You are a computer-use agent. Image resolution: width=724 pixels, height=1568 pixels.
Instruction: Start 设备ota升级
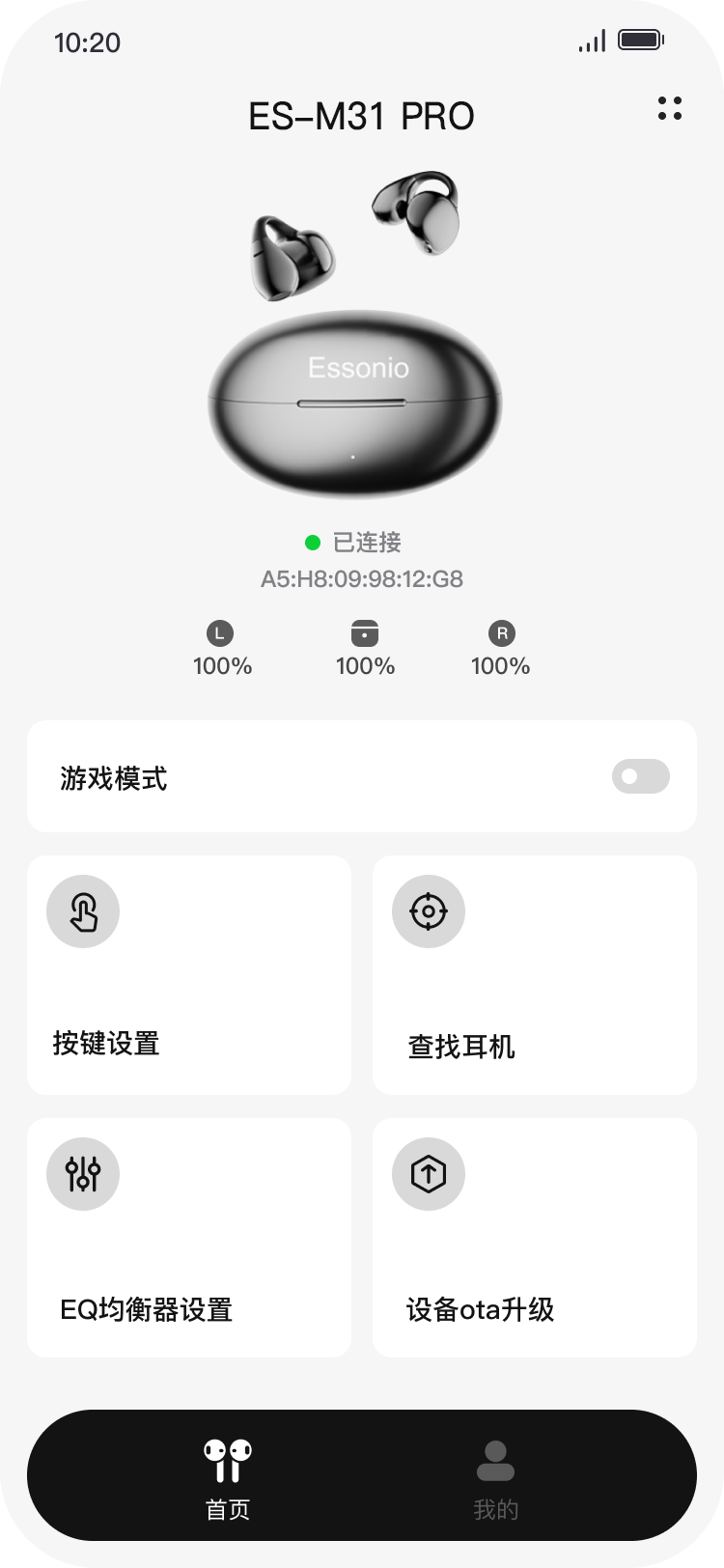(535, 1237)
